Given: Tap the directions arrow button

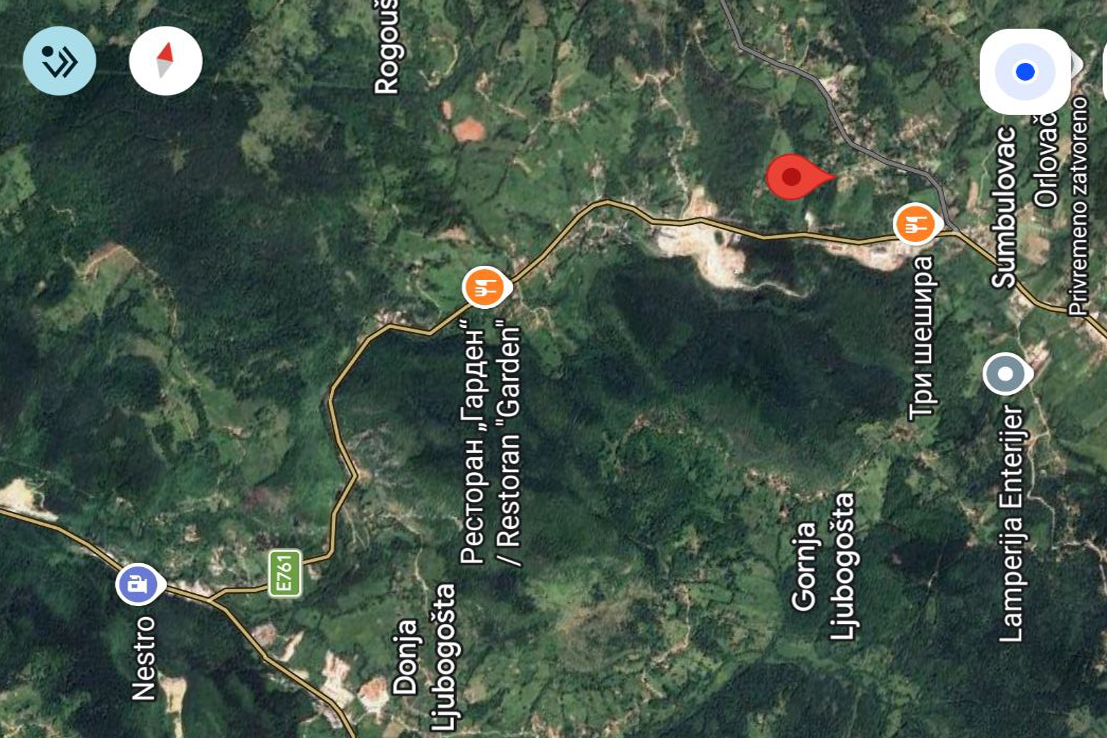Looking at the screenshot, I should click(x=59, y=61).
